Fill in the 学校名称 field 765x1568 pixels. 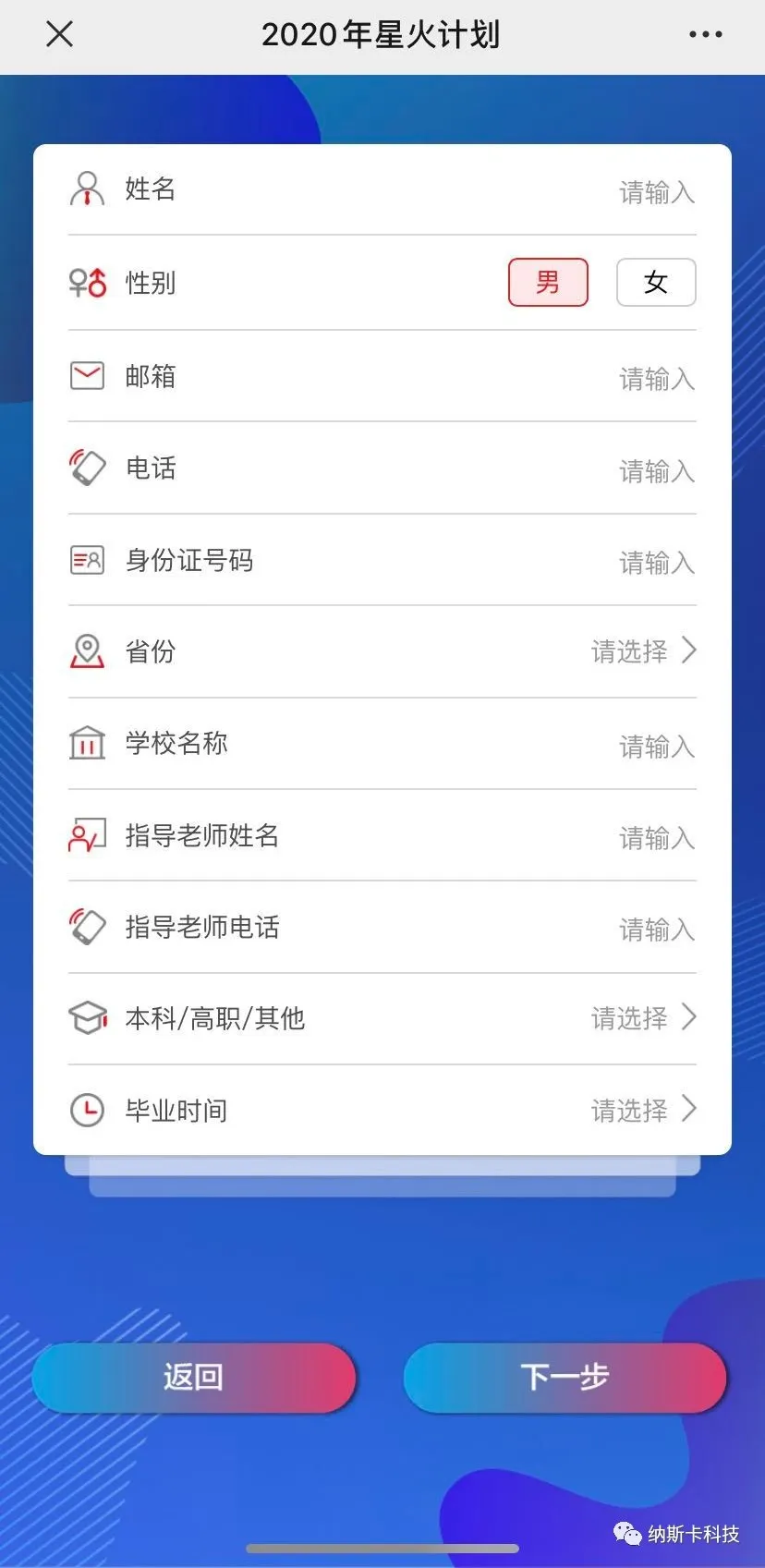(382, 744)
